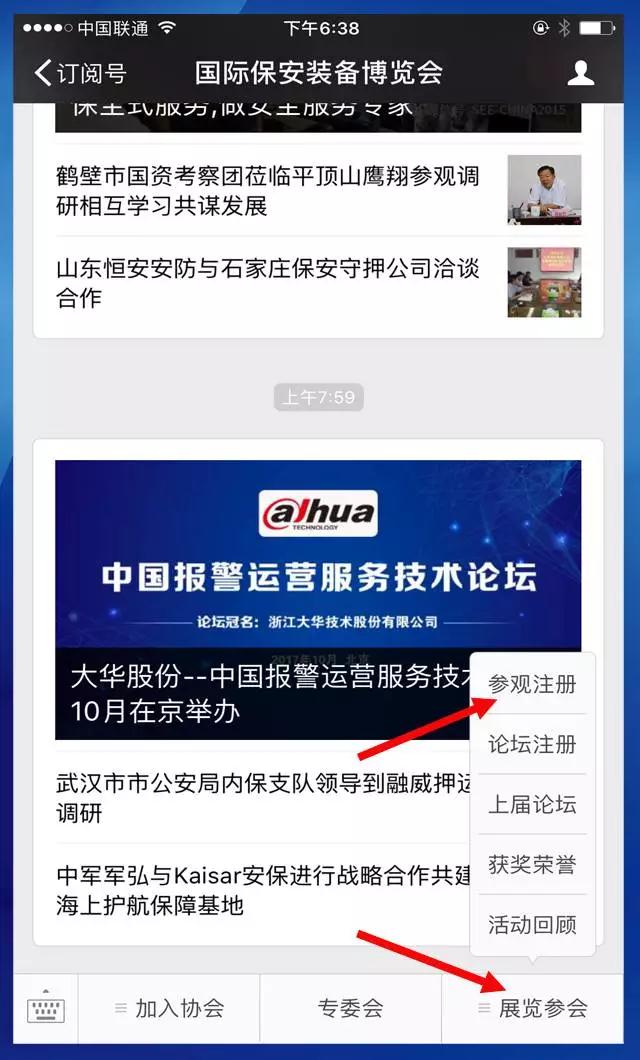Open 活动回顾 from the popup menu
The height and width of the screenshot is (1060, 640).
532,925
